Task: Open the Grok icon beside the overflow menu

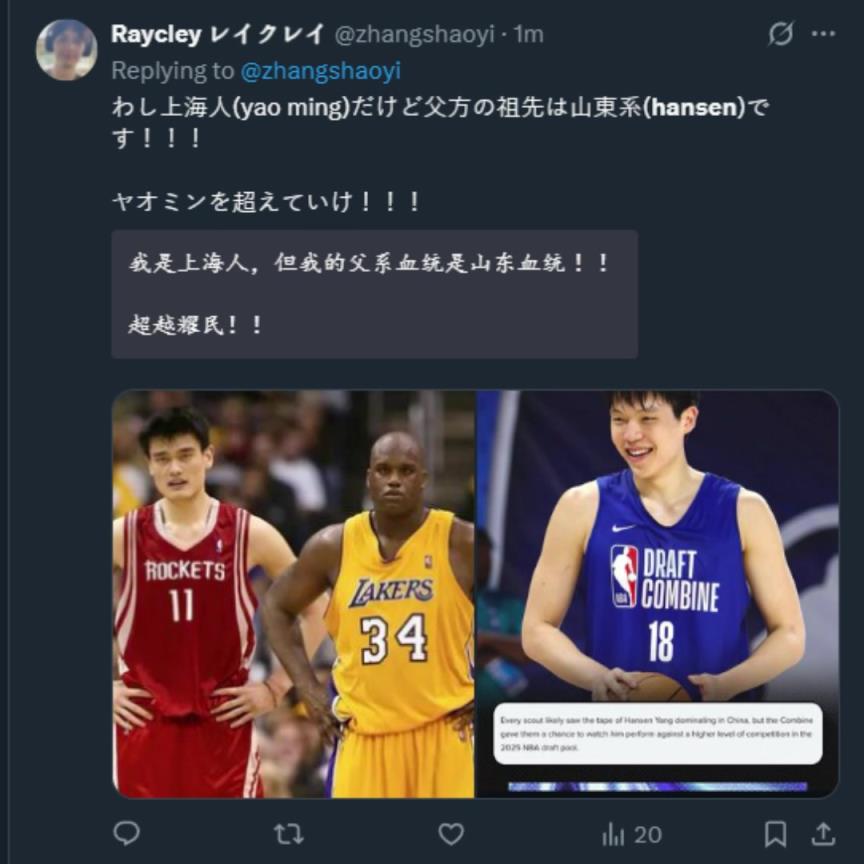Action: tap(780, 34)
